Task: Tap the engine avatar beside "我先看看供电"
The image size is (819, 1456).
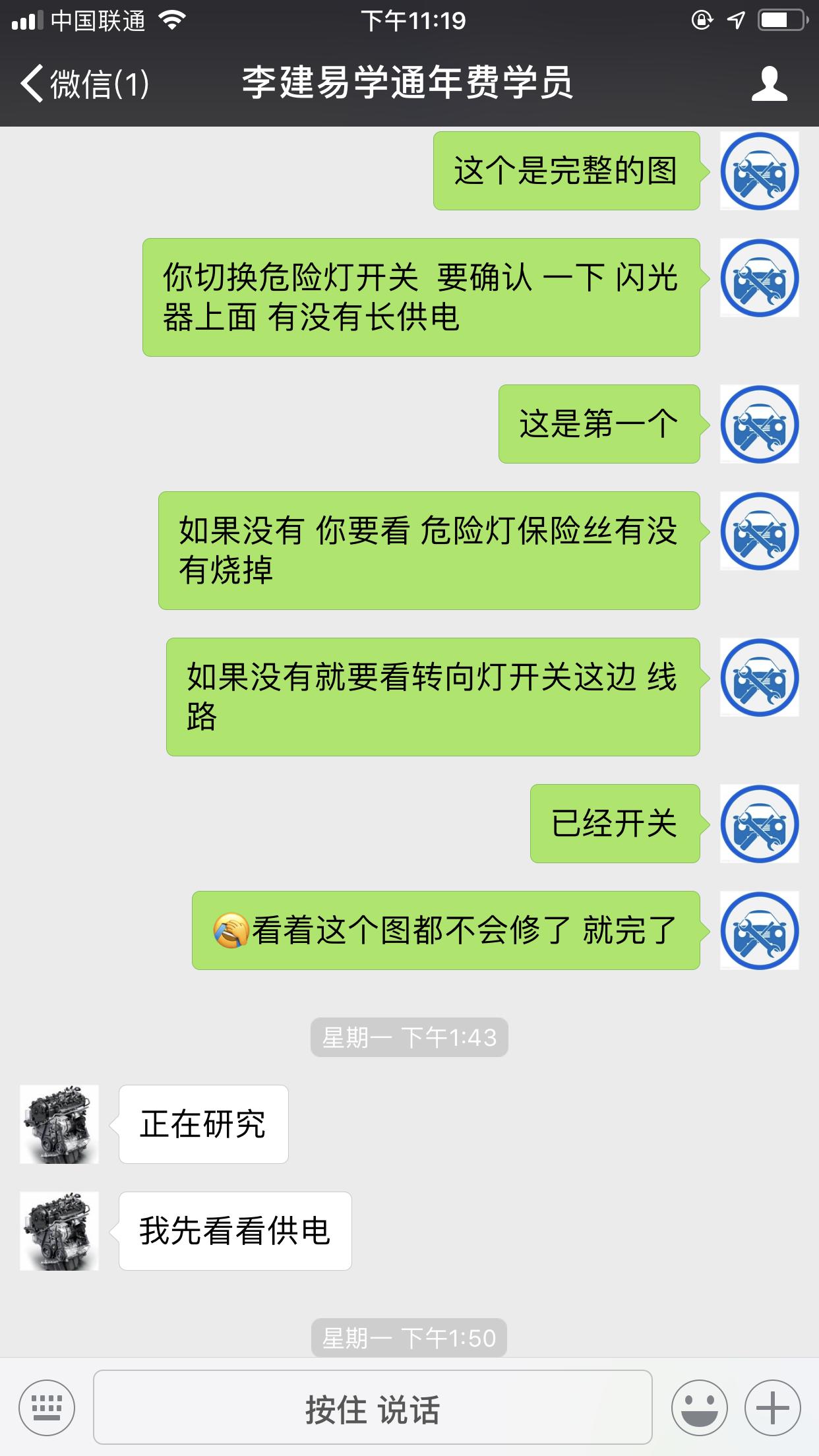Action: pos(59,1230)
